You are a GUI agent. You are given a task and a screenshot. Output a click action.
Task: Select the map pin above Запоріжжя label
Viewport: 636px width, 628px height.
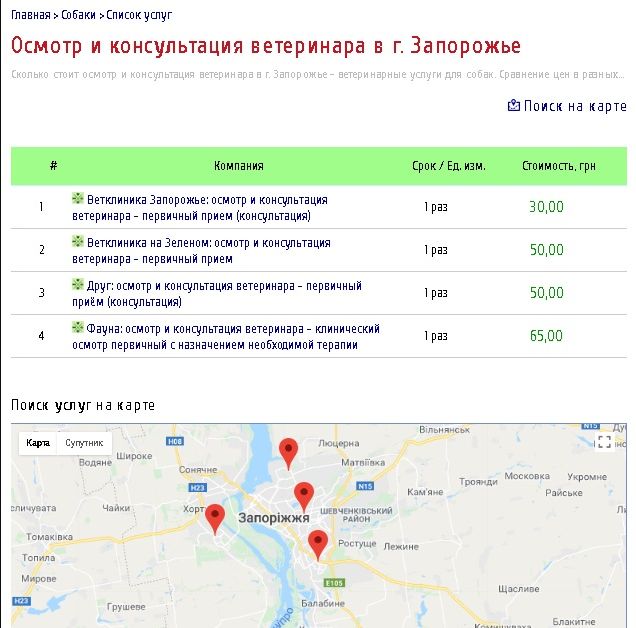(304, 495)
